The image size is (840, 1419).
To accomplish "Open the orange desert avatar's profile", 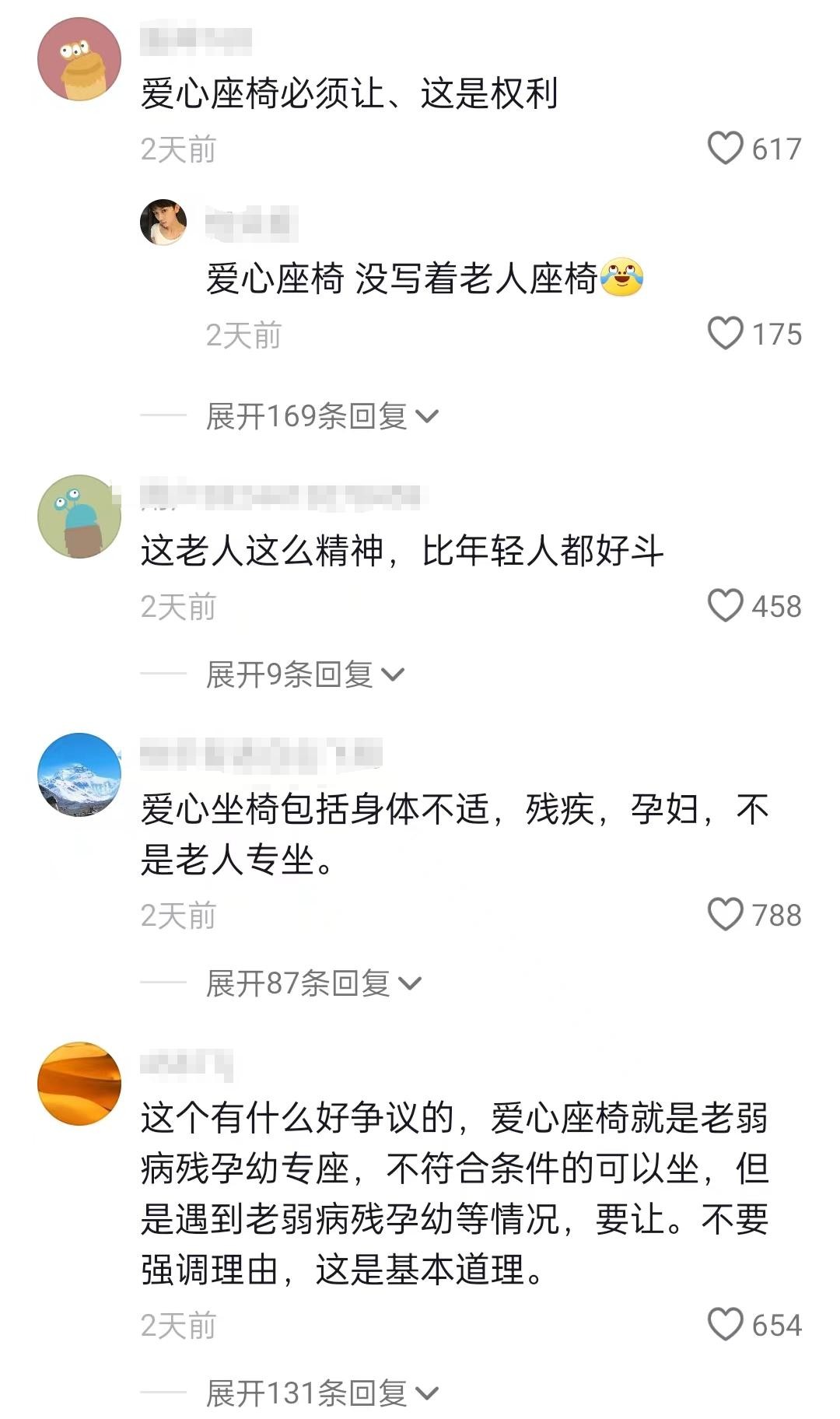I will click(79, 1083).
